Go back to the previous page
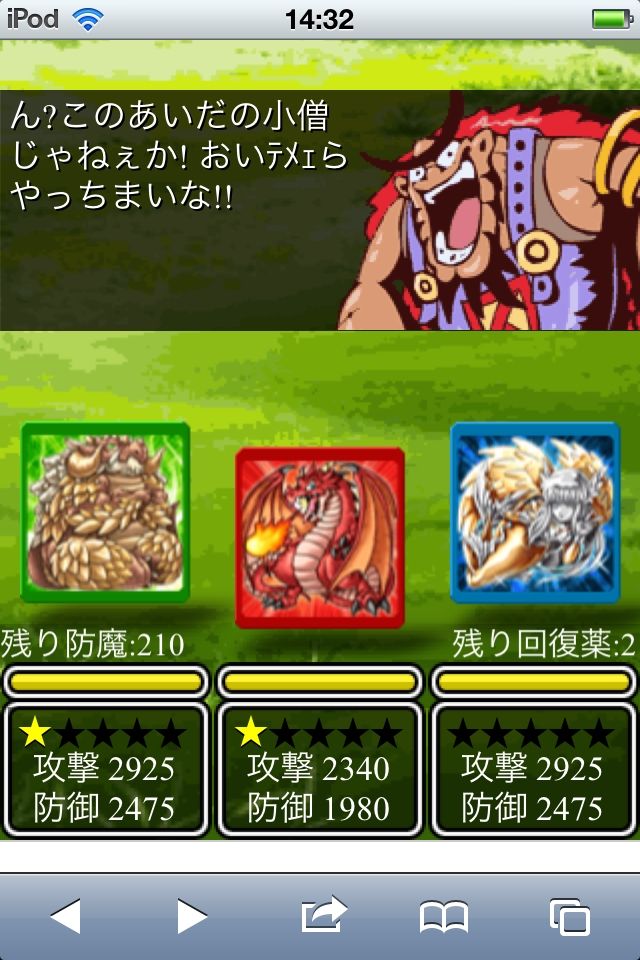This screenshot has height=960, width=640. tap(66, 915)
